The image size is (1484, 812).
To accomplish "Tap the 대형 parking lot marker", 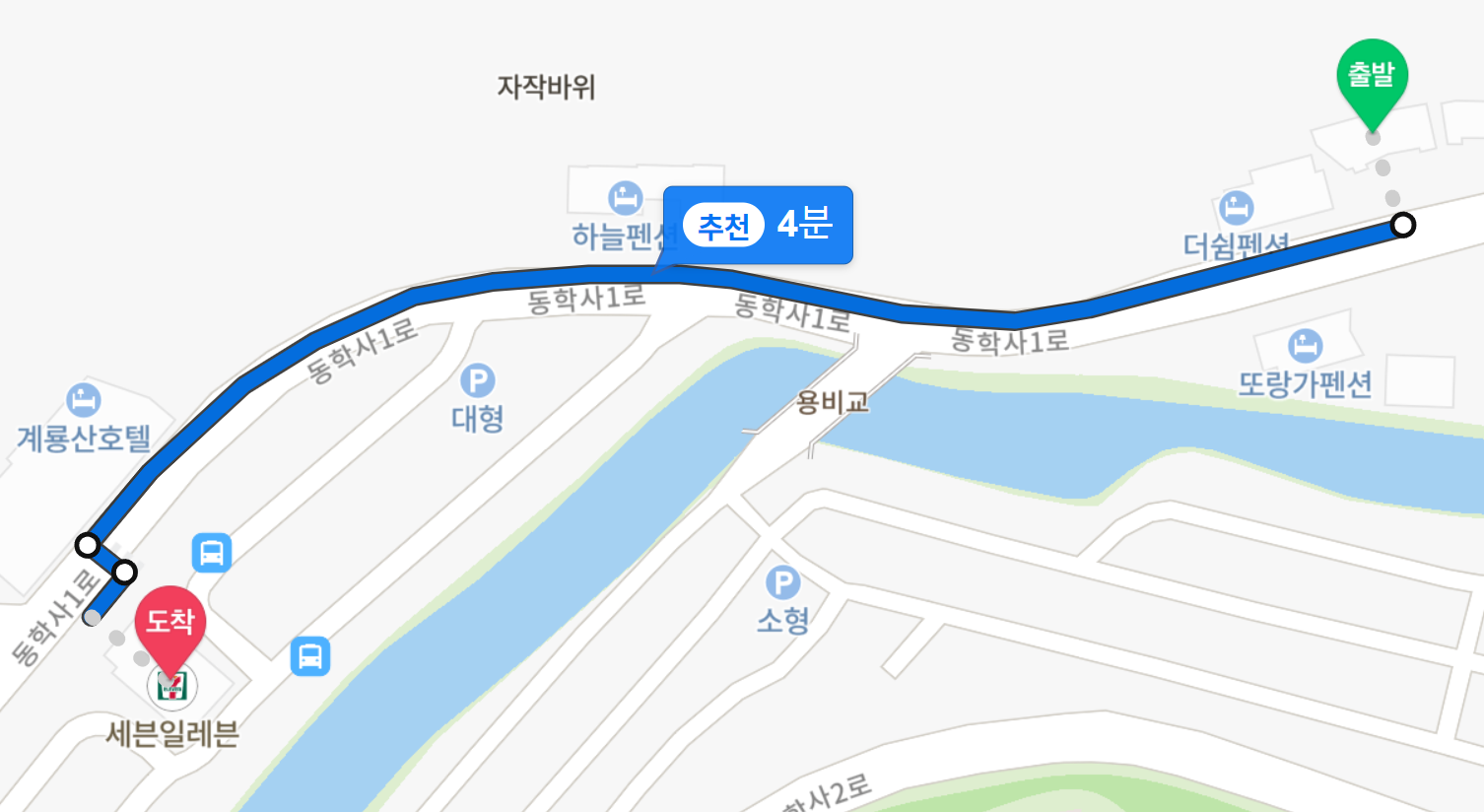I will point(478,380).
